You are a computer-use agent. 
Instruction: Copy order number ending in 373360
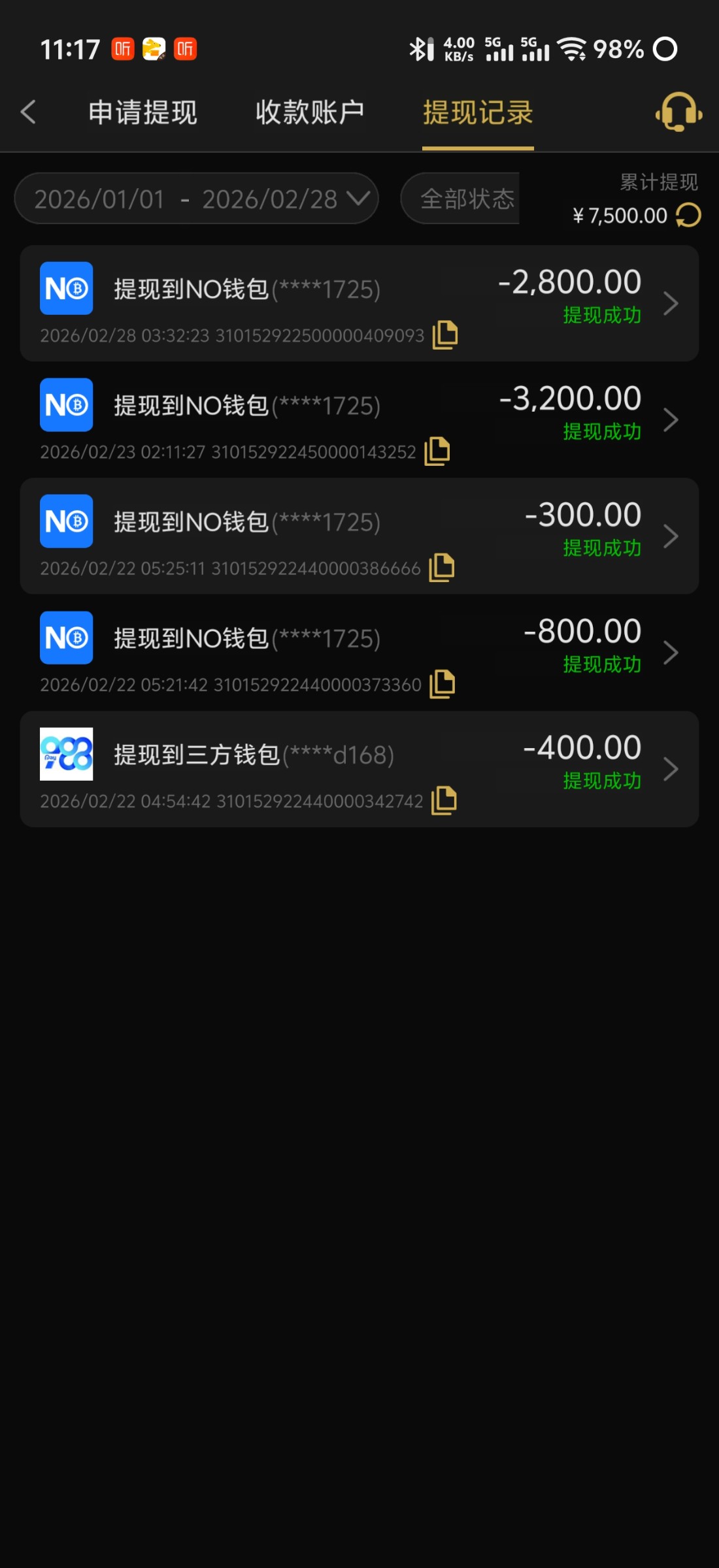tap(443, 683)
